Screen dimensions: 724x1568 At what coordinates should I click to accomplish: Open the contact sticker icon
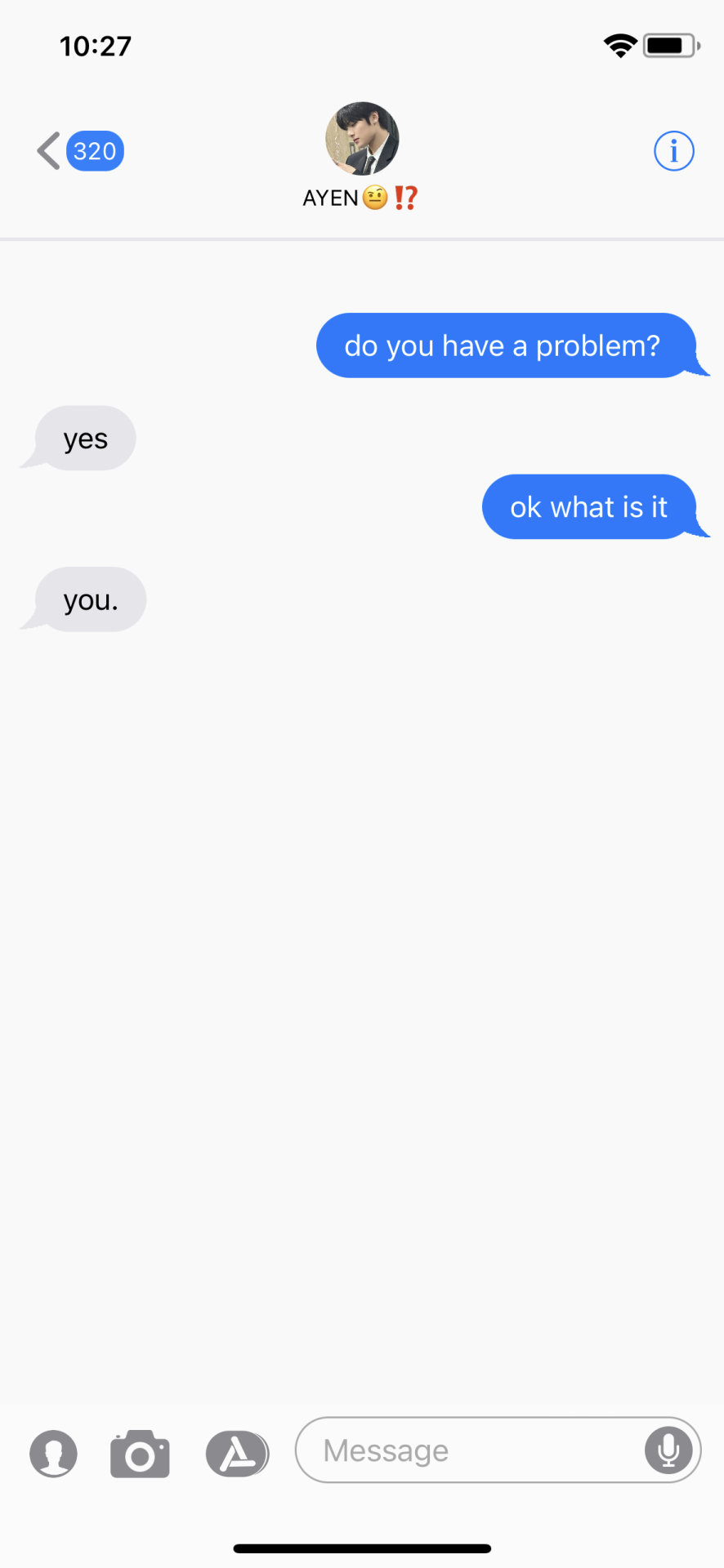pyautogui.click(x=54, y=1454)
